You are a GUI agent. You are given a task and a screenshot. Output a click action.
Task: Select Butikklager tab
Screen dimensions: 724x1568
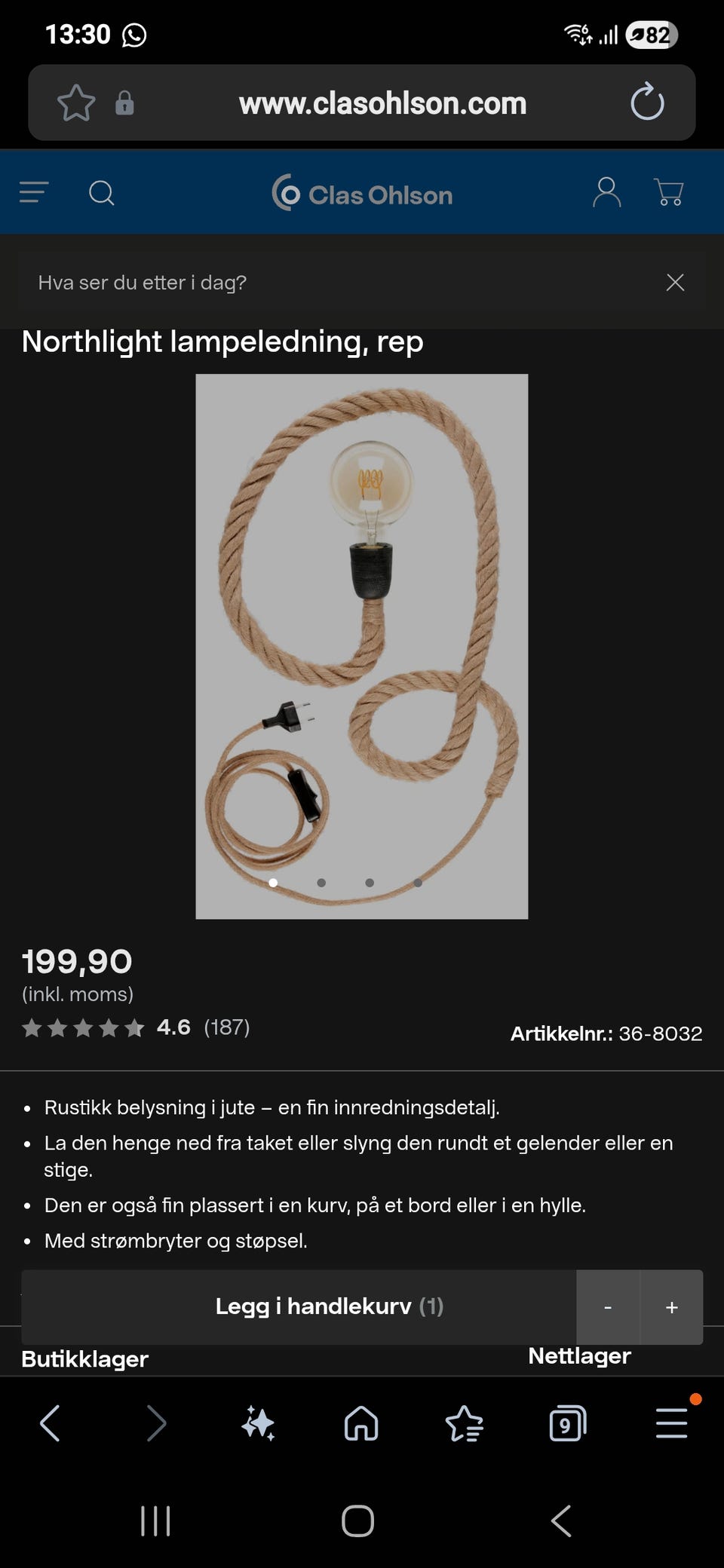pyautogui.click(x=85, y=1358)
